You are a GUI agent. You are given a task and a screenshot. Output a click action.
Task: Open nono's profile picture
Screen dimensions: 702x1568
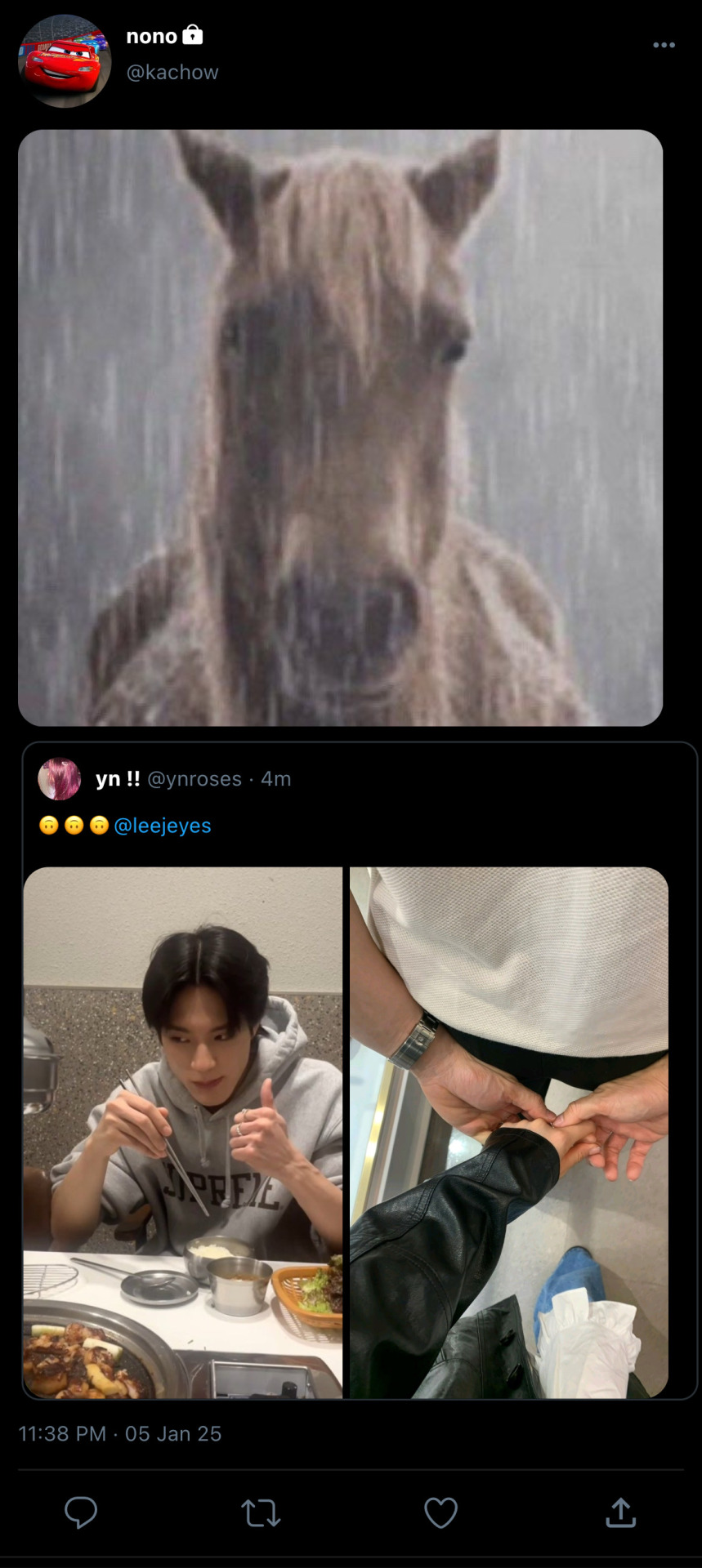pyautogui.click(x=65, y=61)
